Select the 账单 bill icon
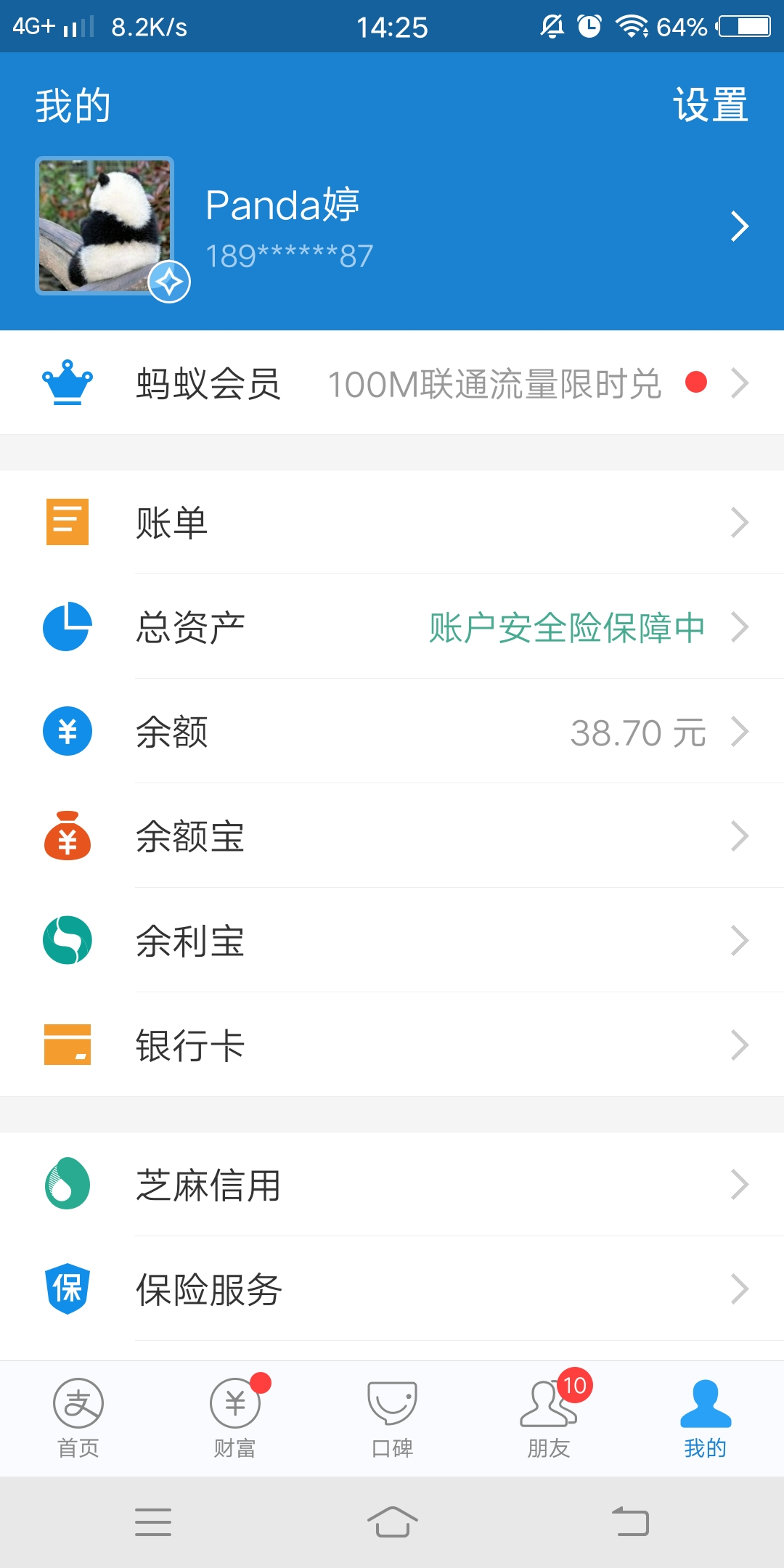Viewport: 784px width, 1568px height. click(x=68, y=523)
